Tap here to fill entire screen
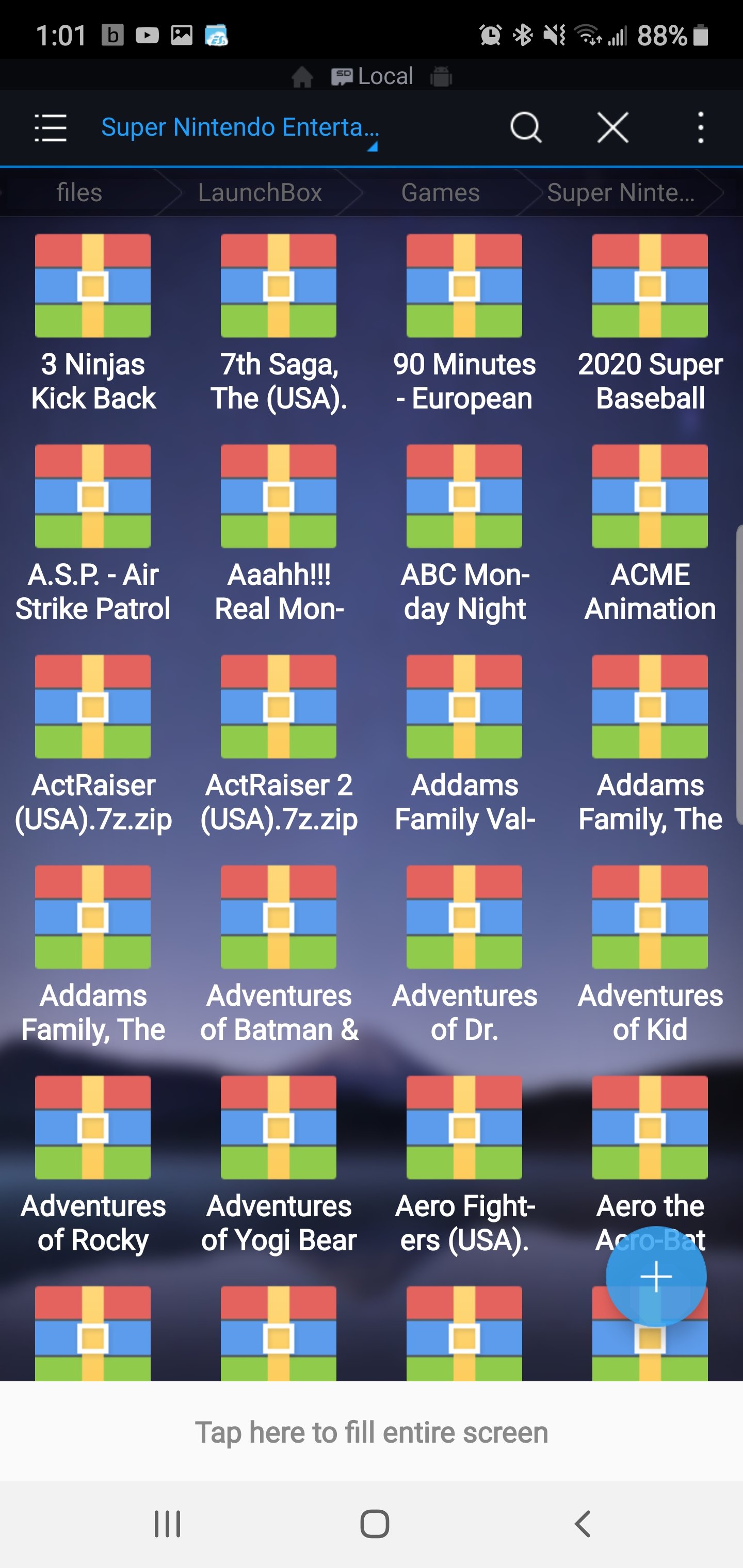The image size is (743, 1568). coord(372,1432)
